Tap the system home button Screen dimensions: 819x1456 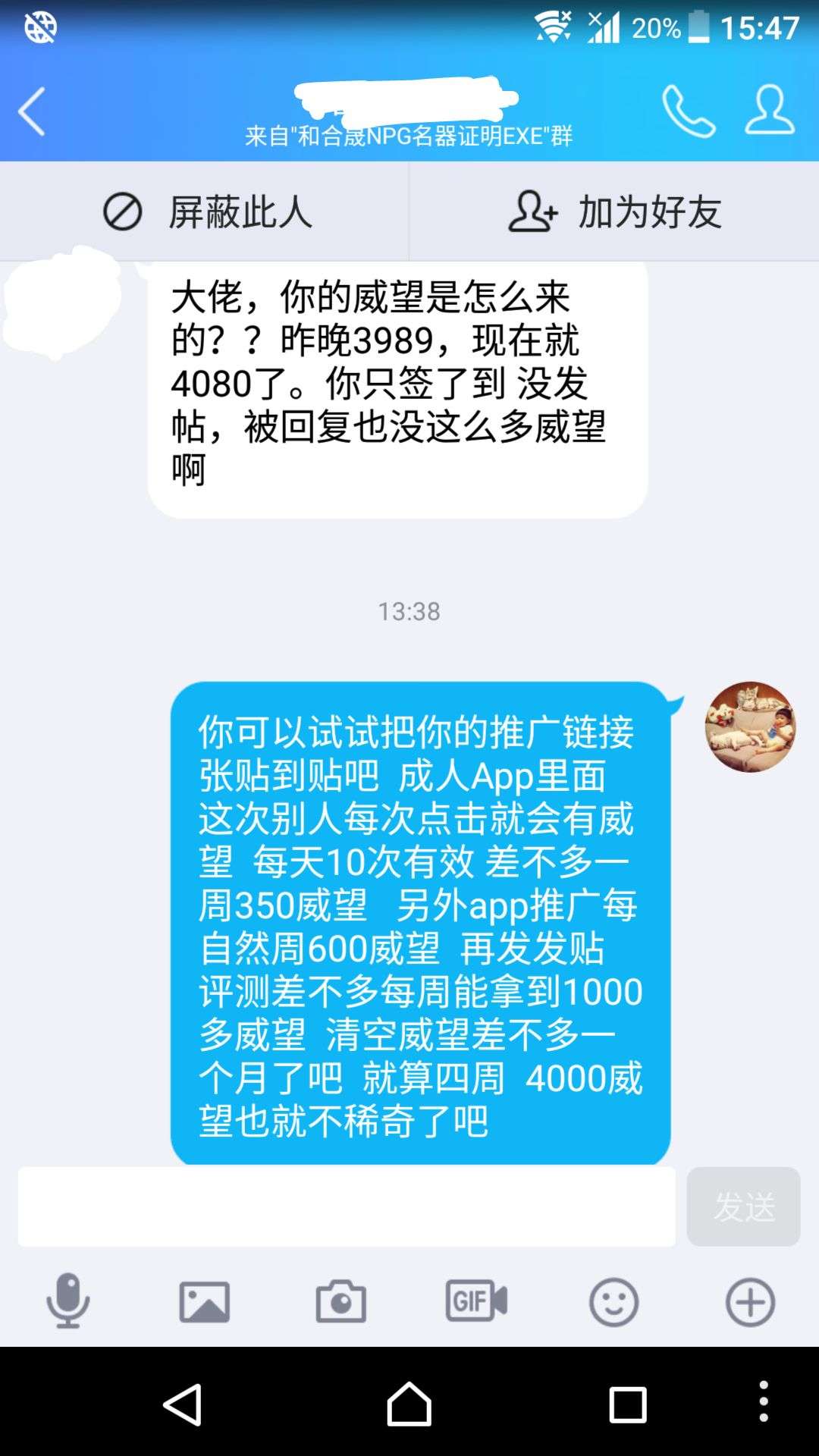409,1404
